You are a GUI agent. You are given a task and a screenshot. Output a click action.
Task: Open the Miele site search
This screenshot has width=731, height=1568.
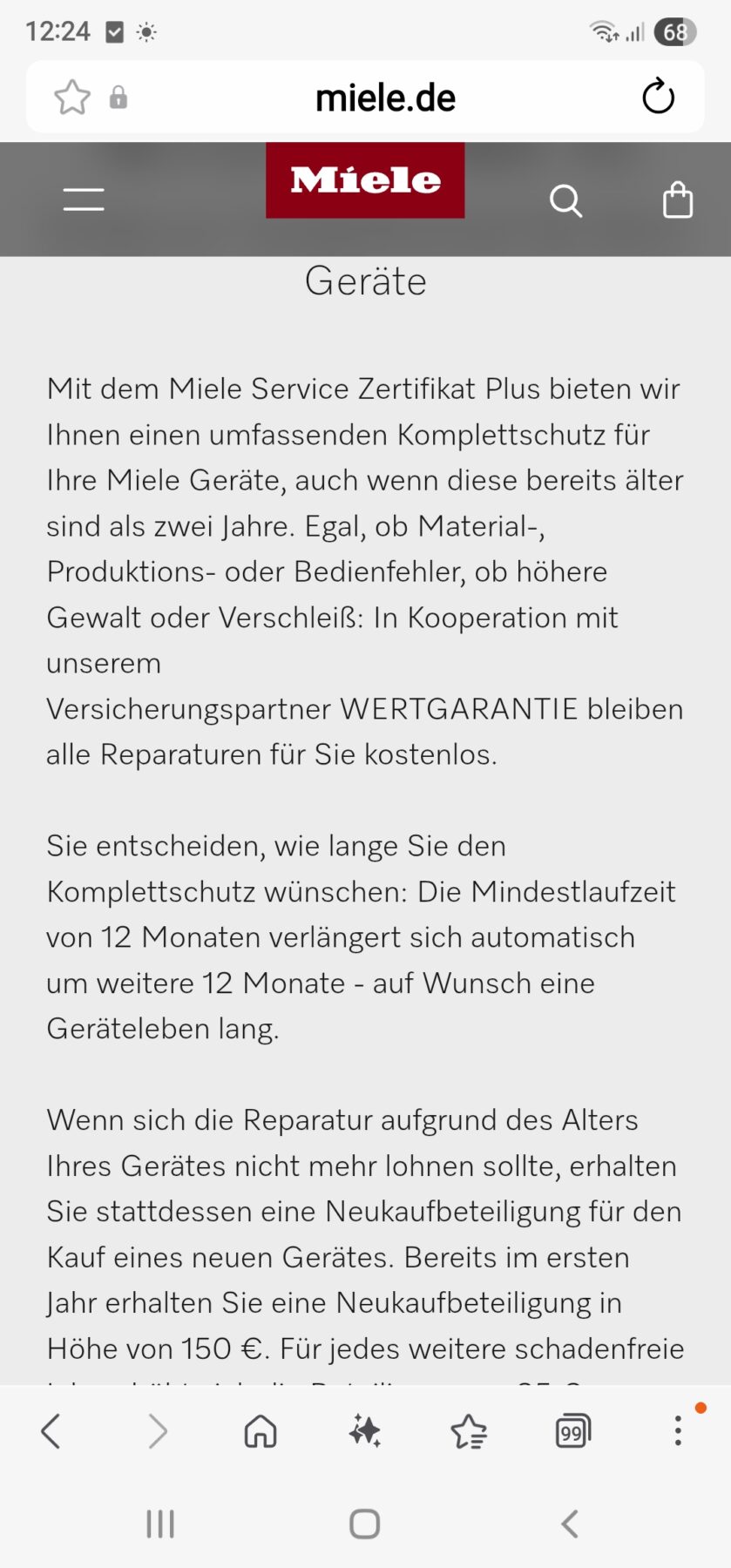click(x=565, y=200)
